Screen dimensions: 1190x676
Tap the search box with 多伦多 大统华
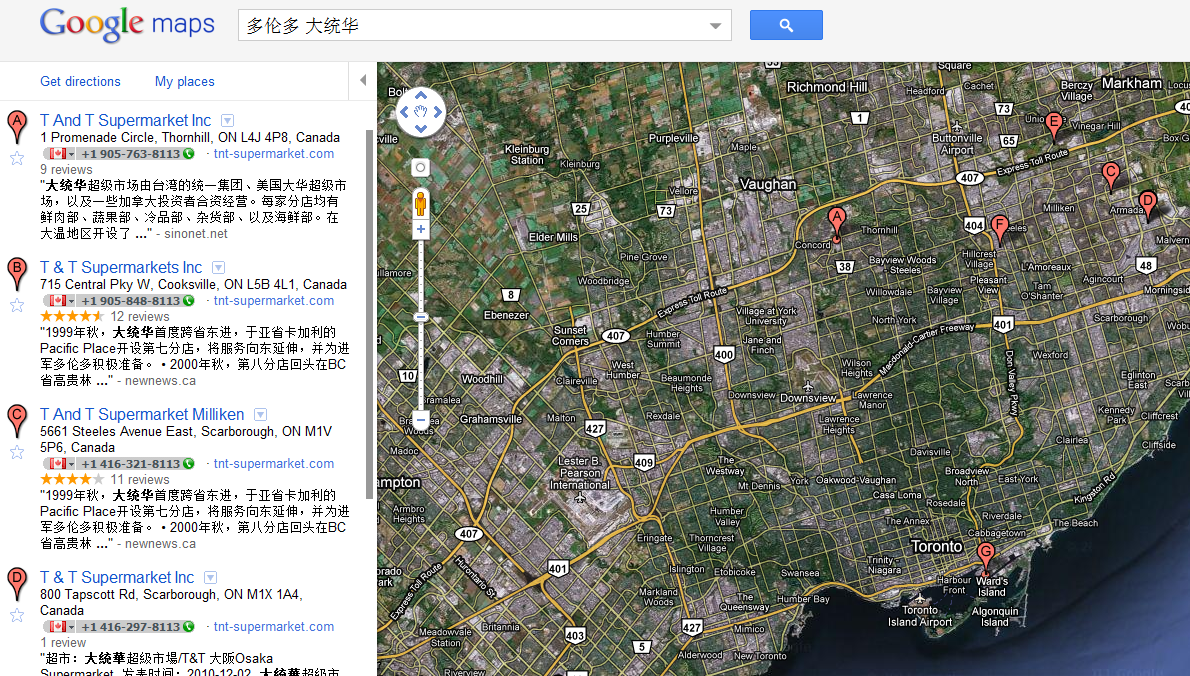click(470, 25)
